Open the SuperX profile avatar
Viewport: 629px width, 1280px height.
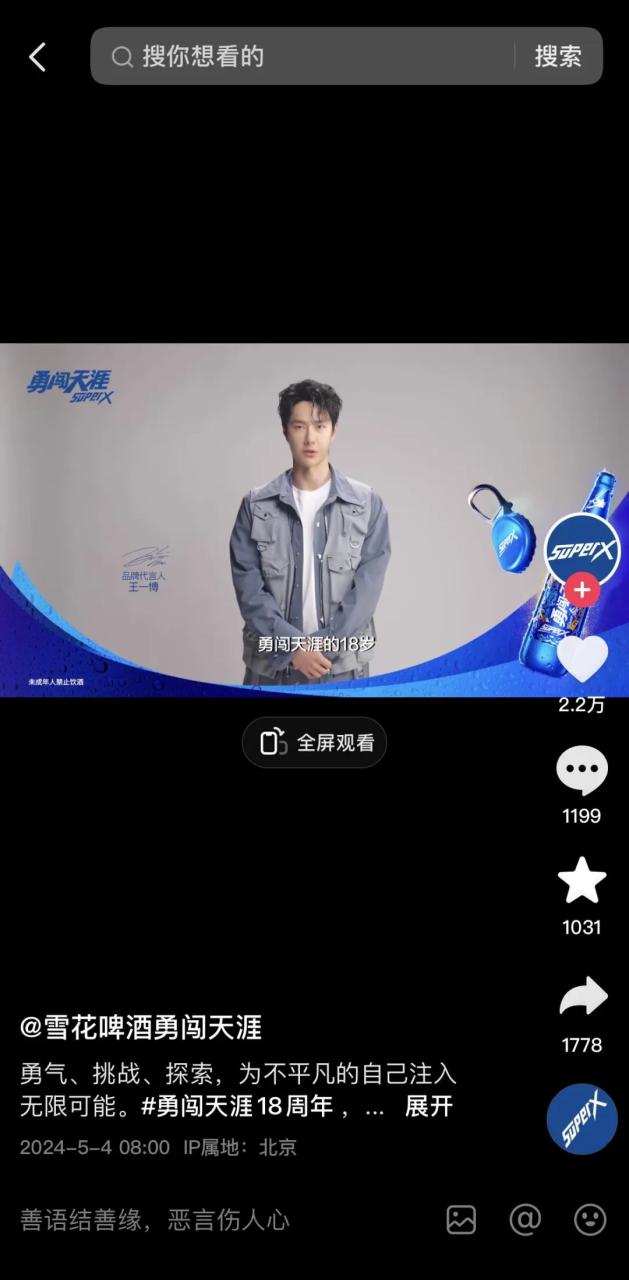point(582,550)
